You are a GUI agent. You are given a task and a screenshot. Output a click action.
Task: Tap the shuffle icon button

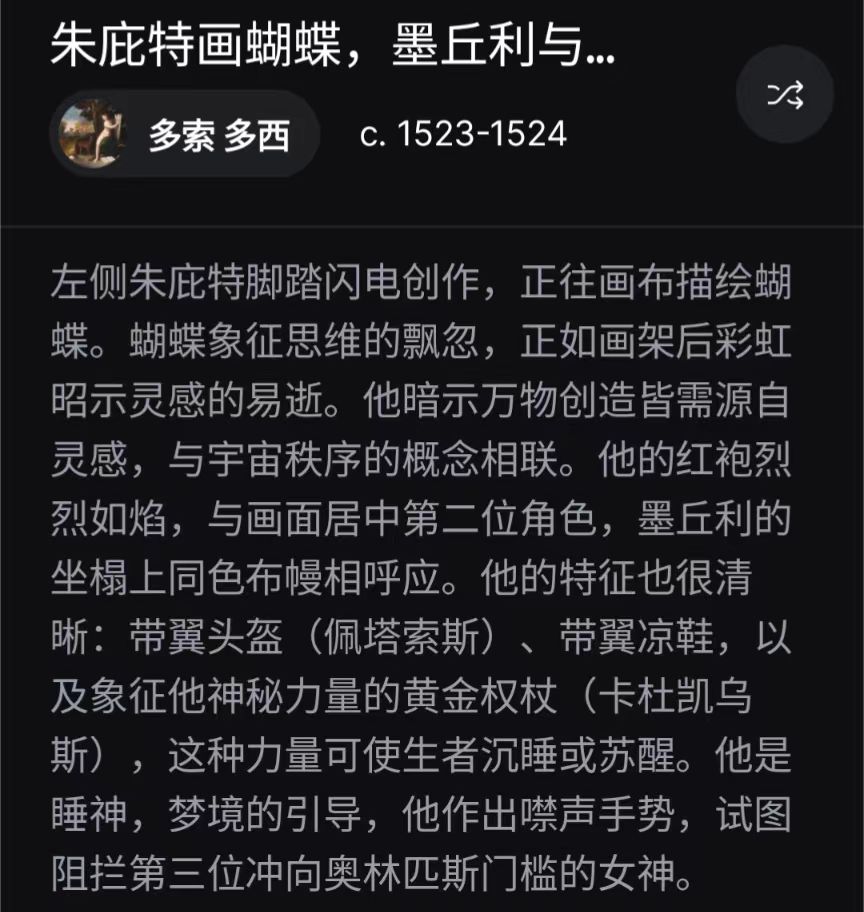click(785, 95)
